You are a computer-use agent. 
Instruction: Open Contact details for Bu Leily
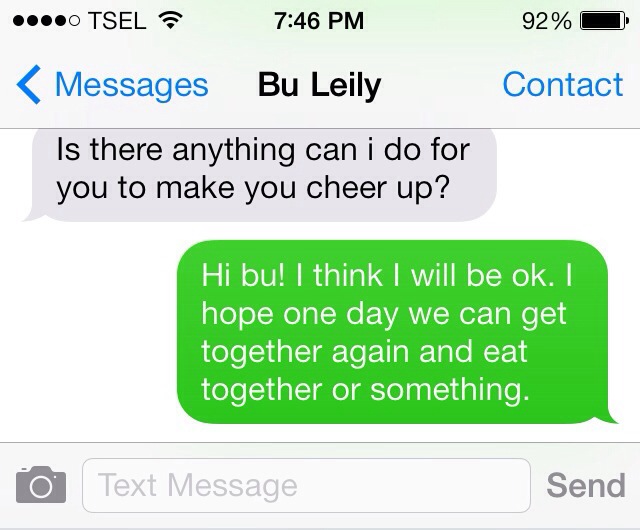[x=562, y=85]
